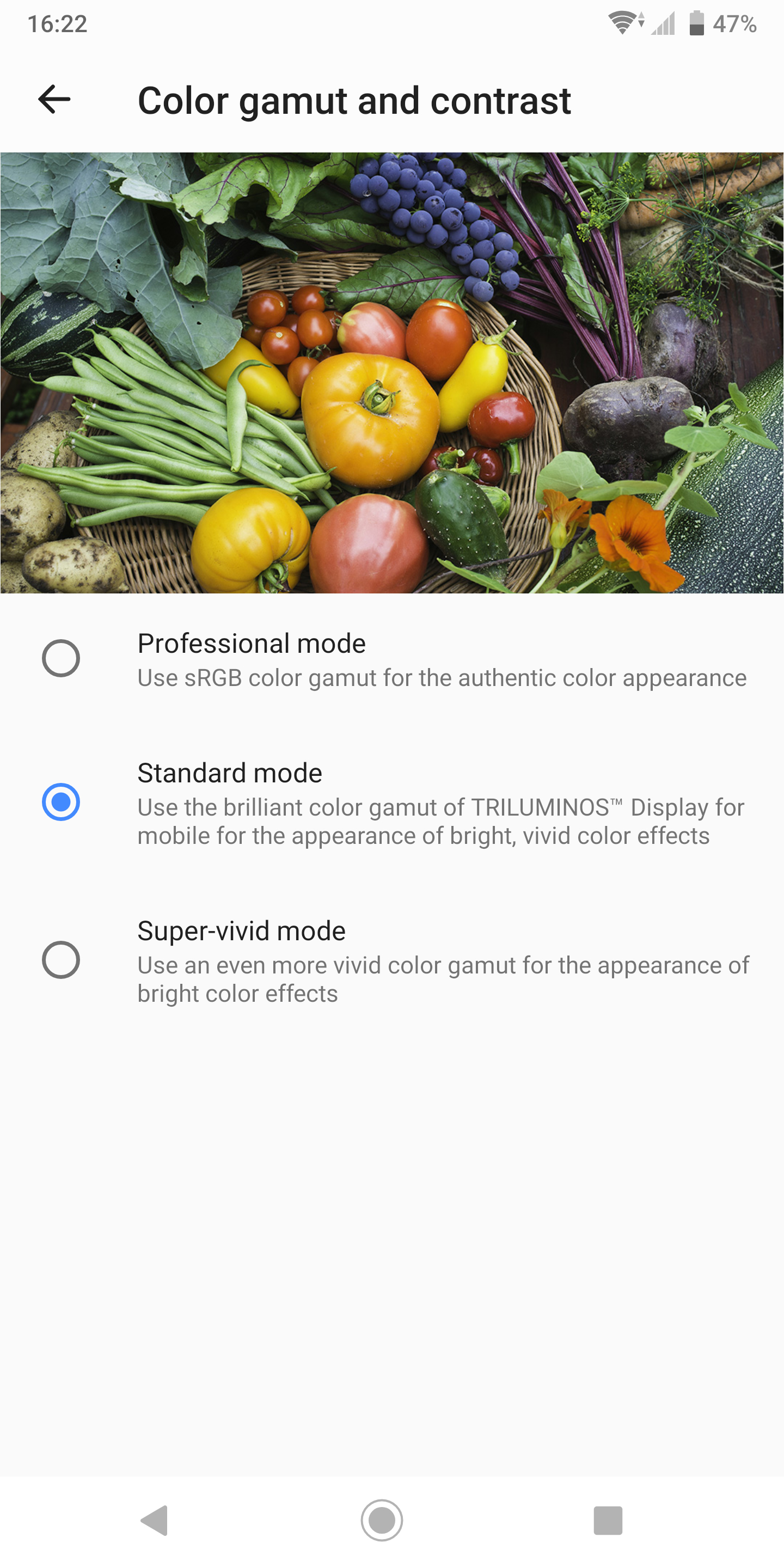Image resolution: width=784 pixels, height=1568 pixels.
Task: Go back using the top-left arrow
Action: coord(54,99)
